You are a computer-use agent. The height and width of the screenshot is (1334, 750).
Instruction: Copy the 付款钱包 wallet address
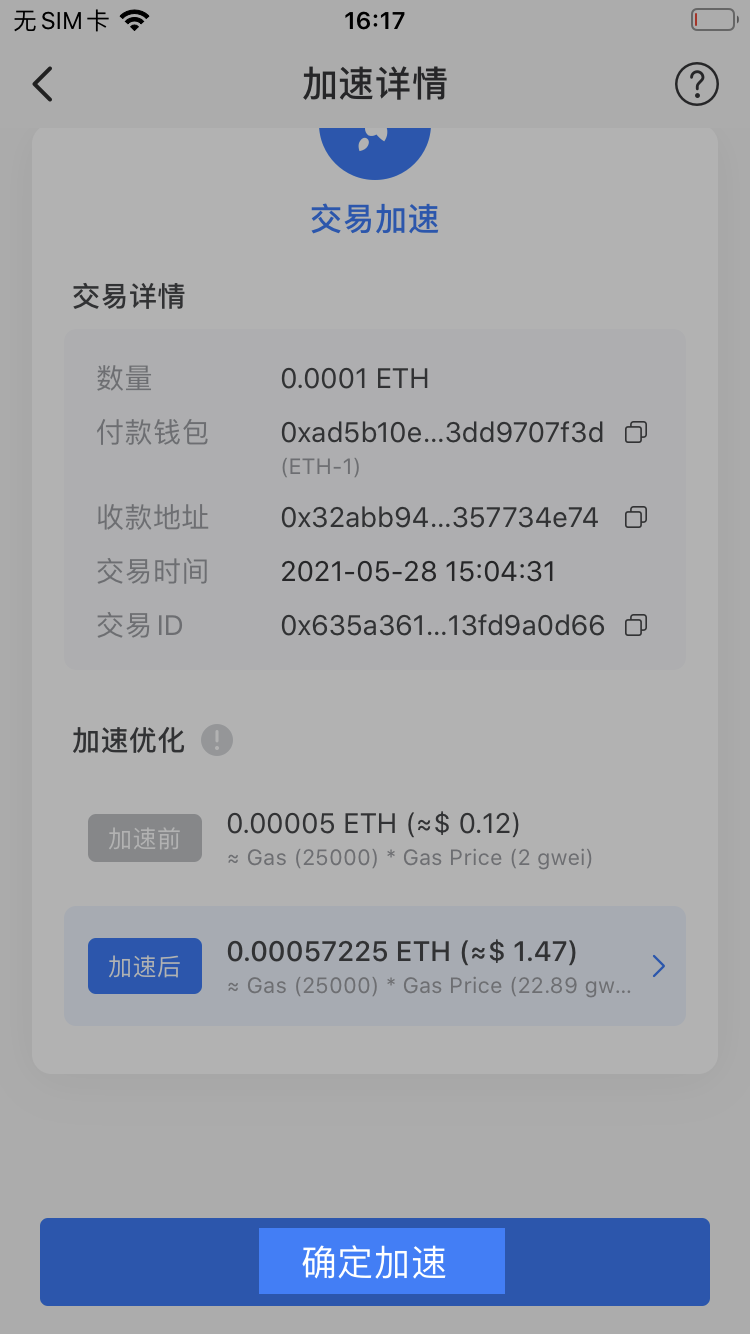(636, 432)
